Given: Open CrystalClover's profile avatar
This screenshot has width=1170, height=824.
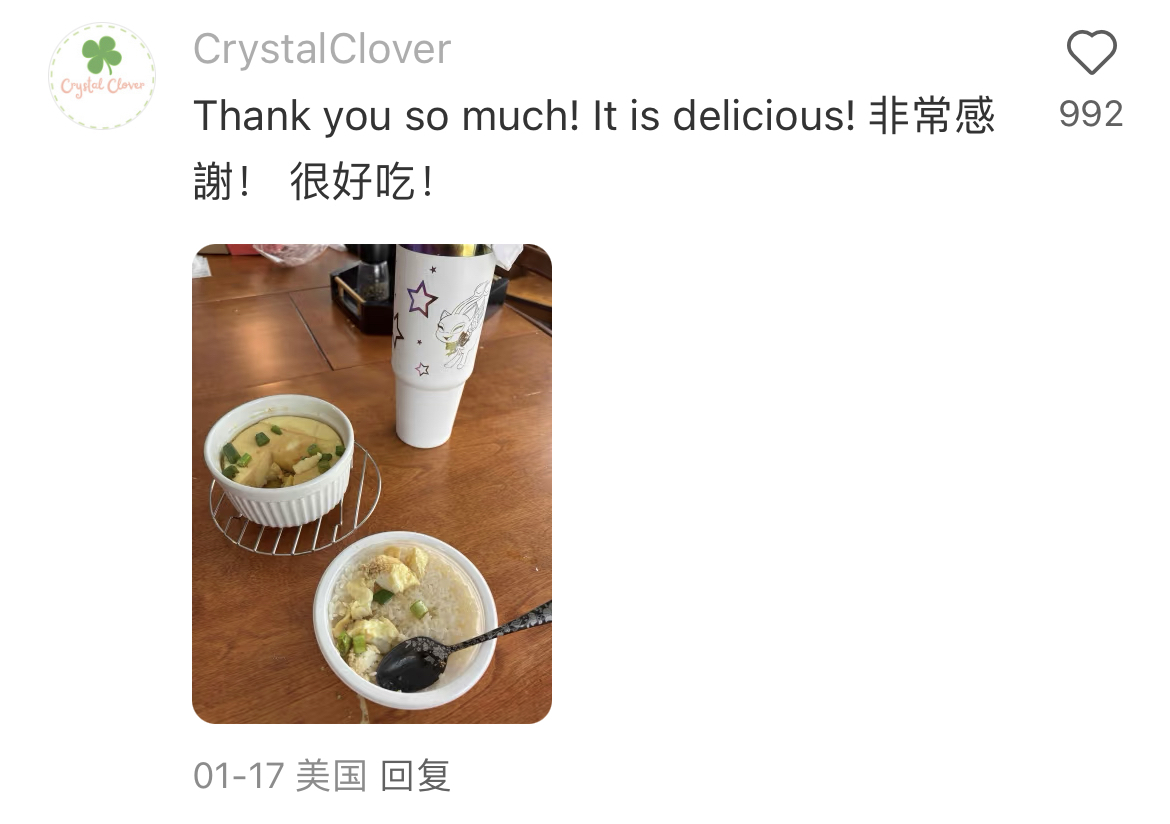Looking at the screenshot, I should 102,76.
